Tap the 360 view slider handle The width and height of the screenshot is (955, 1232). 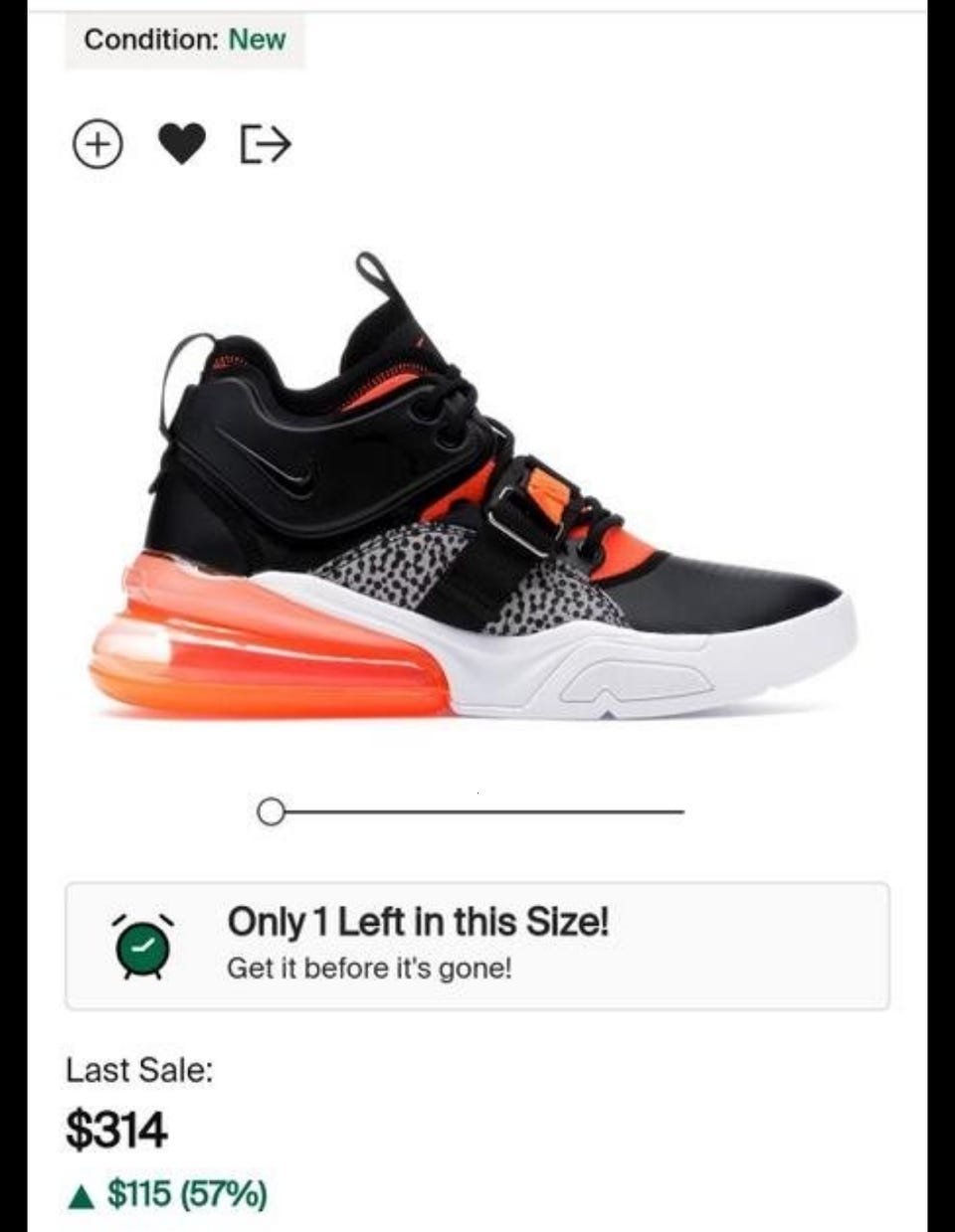(x=270, y=811)
